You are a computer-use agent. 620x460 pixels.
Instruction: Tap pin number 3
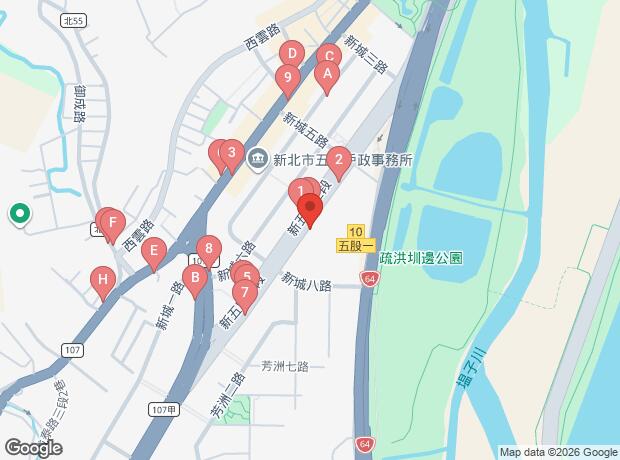pyautogui.click(x=231, y=154)
